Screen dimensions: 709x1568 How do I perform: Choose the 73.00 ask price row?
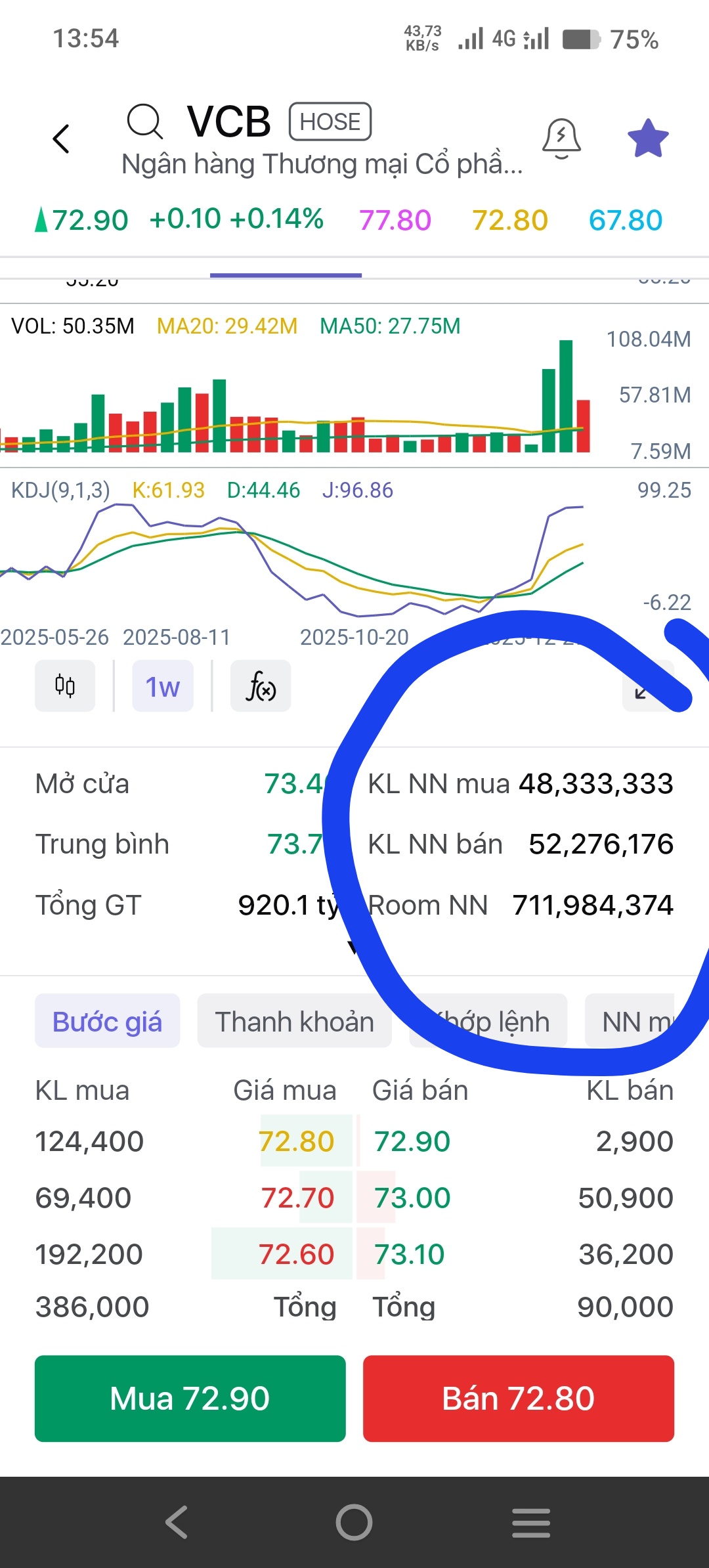click(x=412, y=1198)
